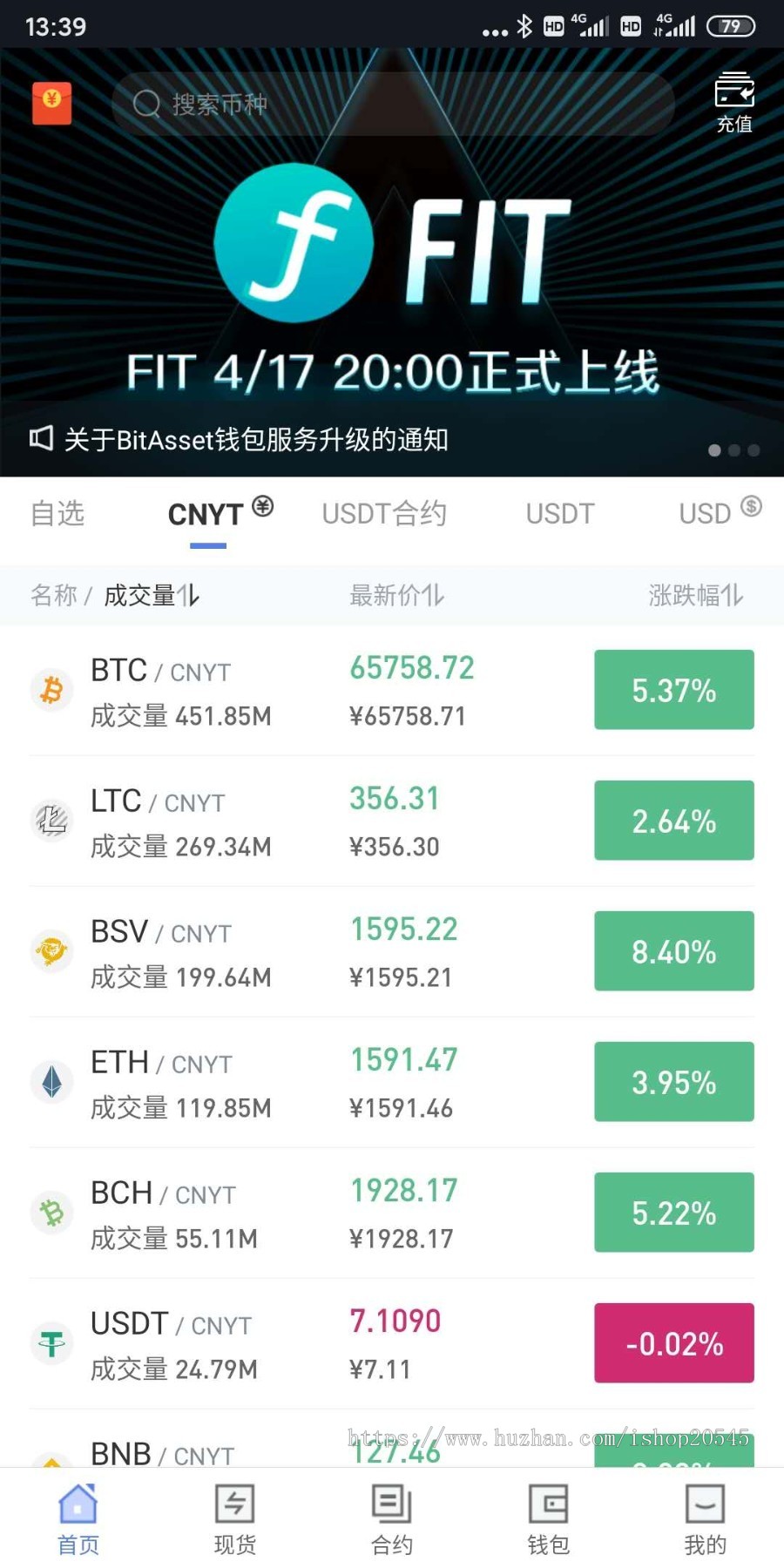Click the USDT Tether coin icon
The image size is (784, 1568).
51,1344
